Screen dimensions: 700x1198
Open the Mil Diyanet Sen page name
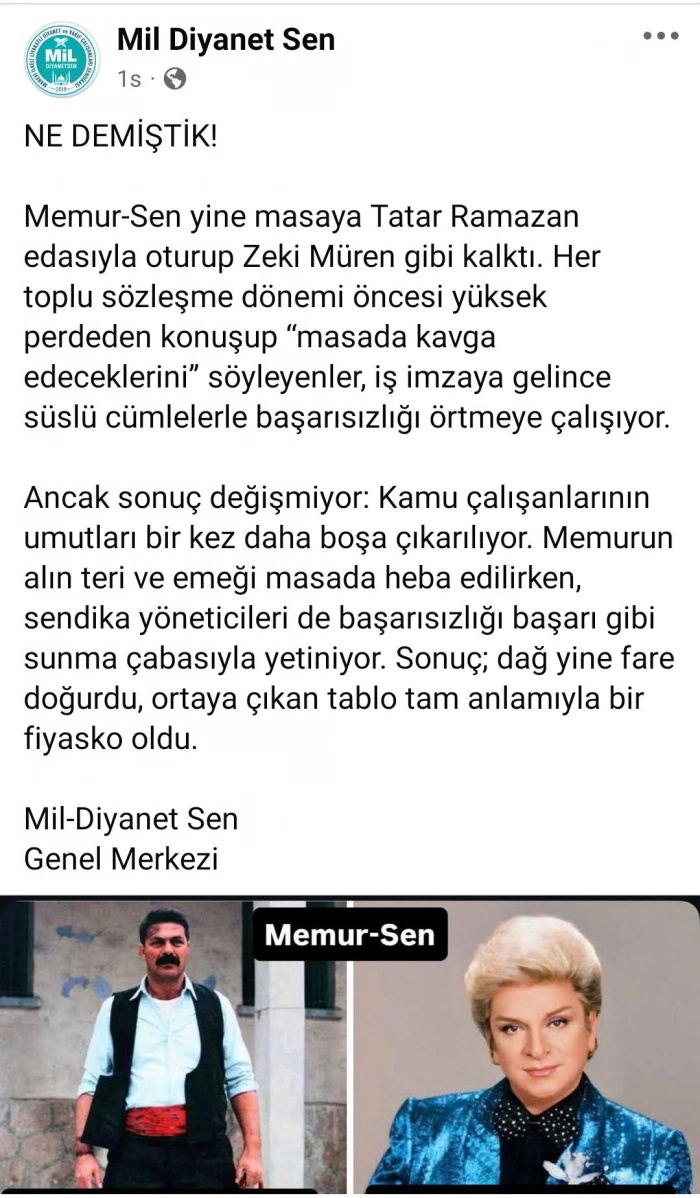click(226, 39)
